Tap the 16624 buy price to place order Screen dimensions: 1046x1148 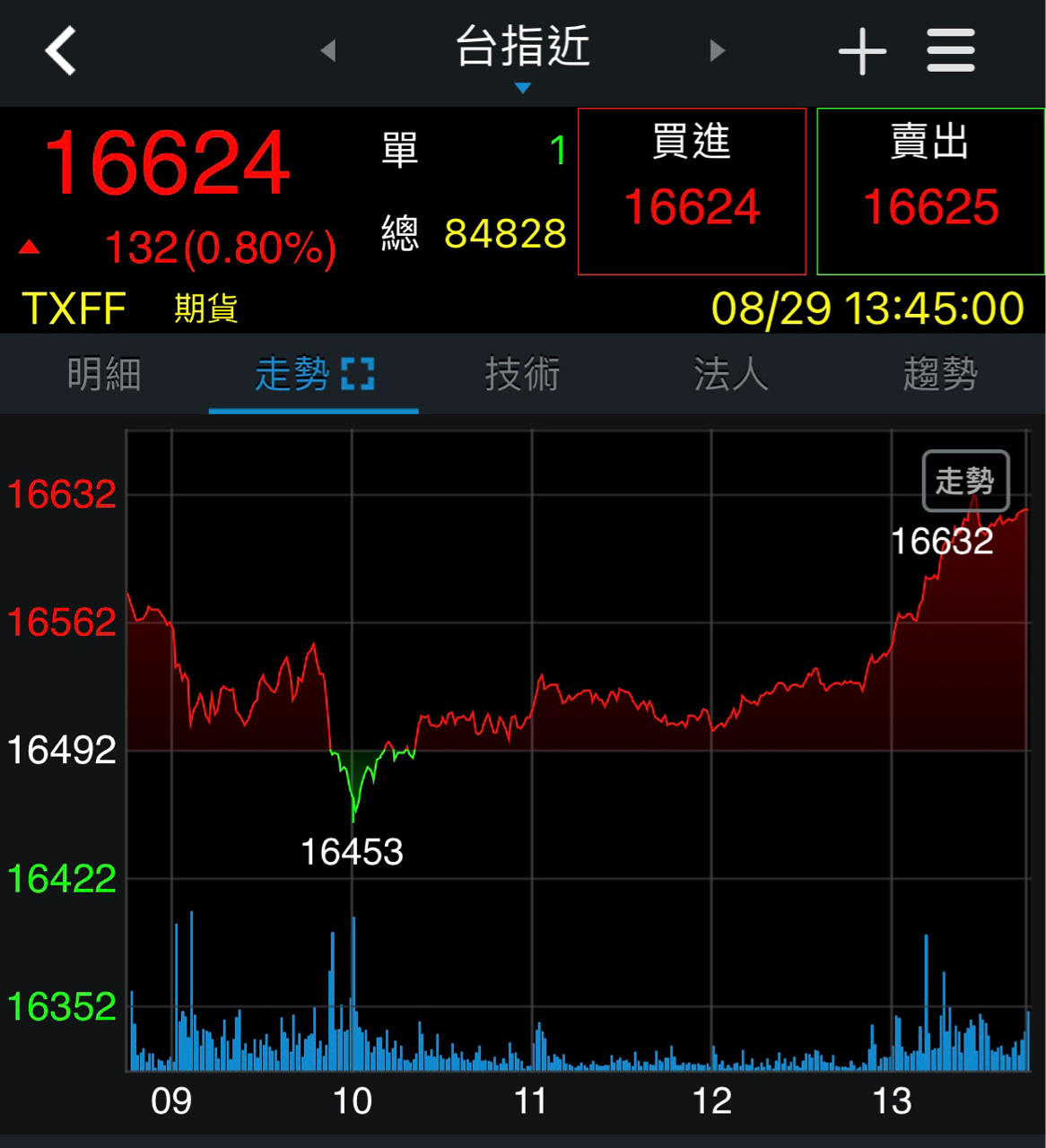point(692,208)
